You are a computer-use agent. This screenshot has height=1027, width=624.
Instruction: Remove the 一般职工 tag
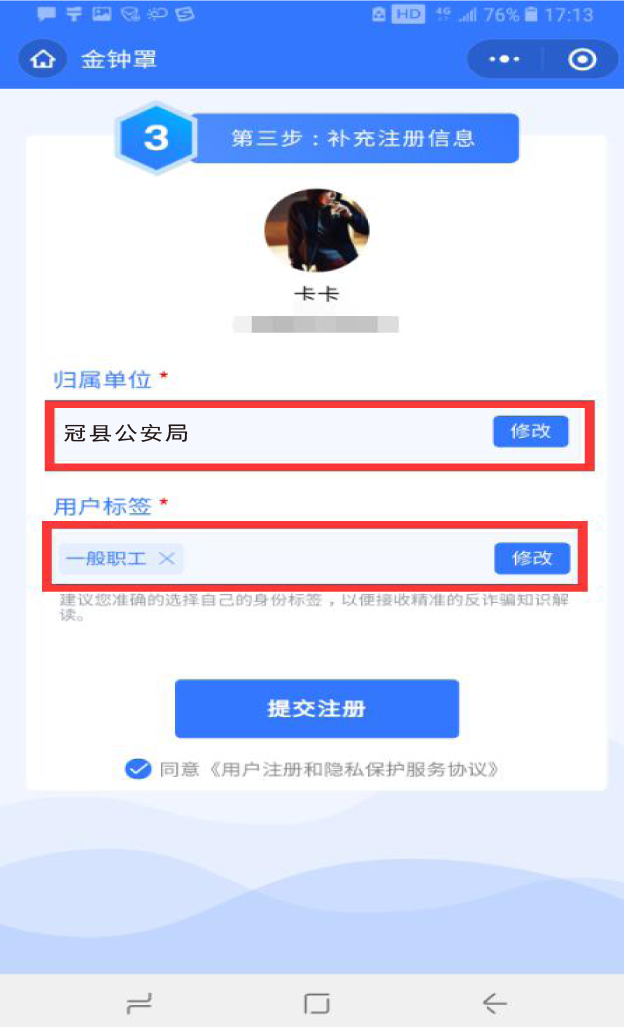pyautogui.click(x=167, y=558)
